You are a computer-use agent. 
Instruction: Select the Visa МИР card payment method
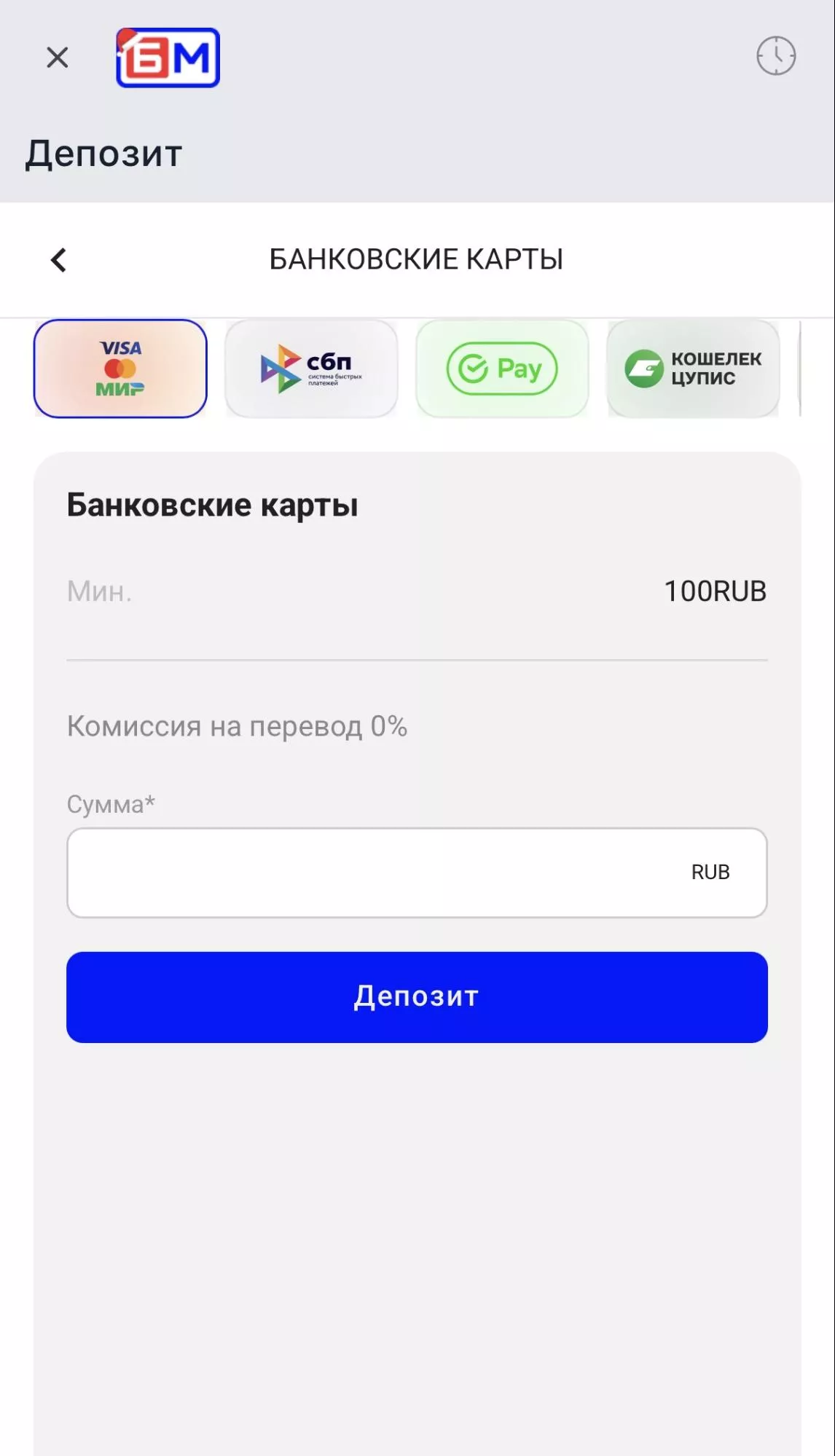pyautogui.click(x=120, y=369)
